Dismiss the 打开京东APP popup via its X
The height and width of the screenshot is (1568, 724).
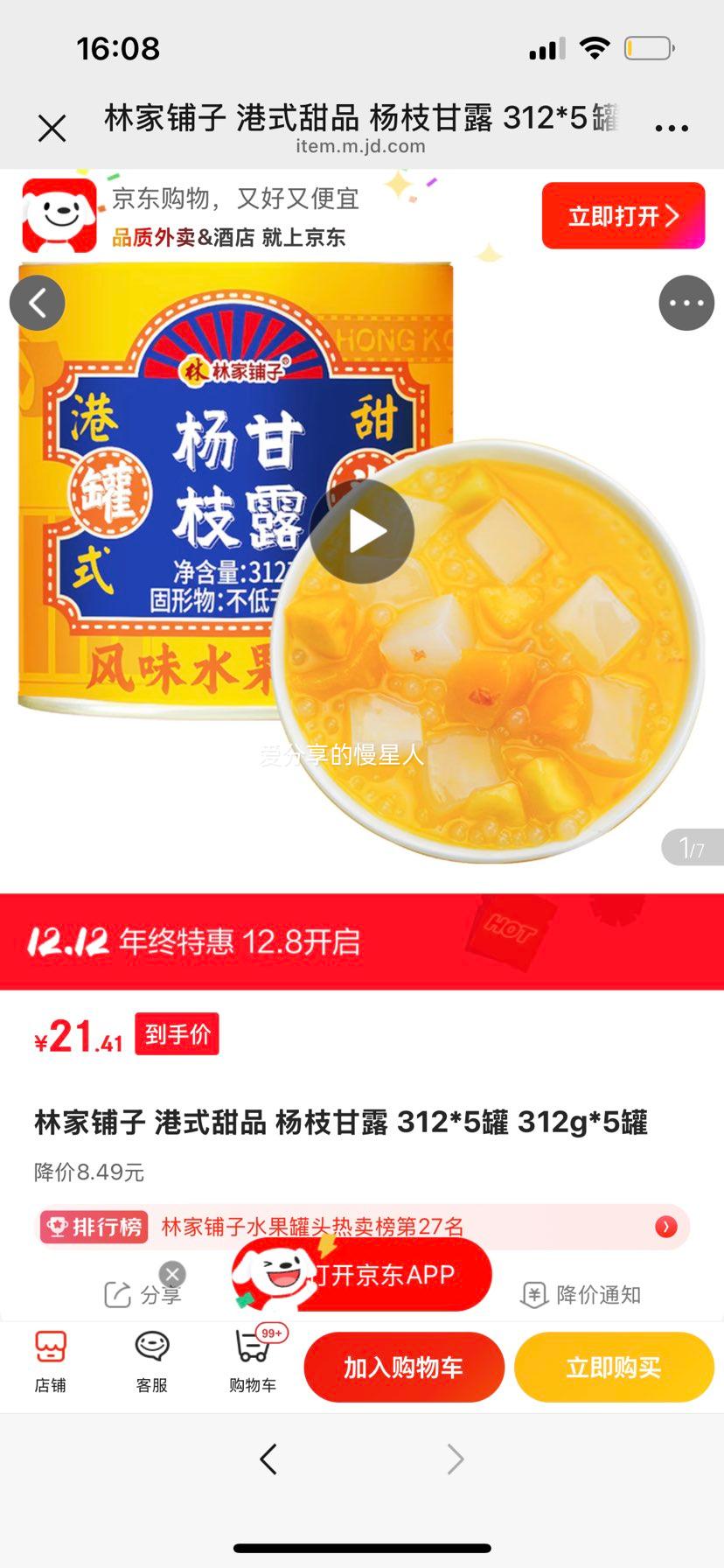click(x=171, y=1273)
